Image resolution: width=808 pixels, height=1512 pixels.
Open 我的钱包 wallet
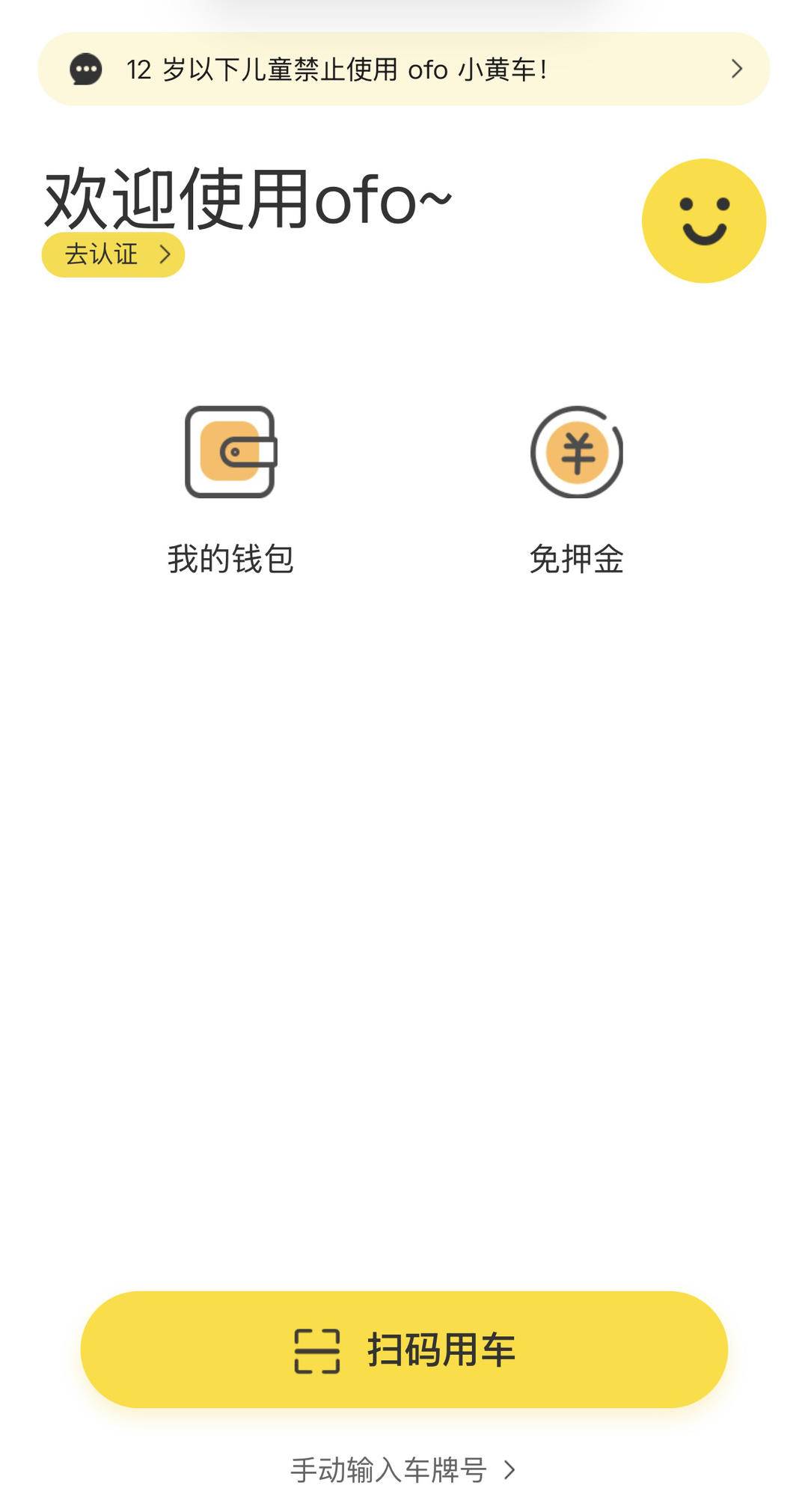[230, 490]
